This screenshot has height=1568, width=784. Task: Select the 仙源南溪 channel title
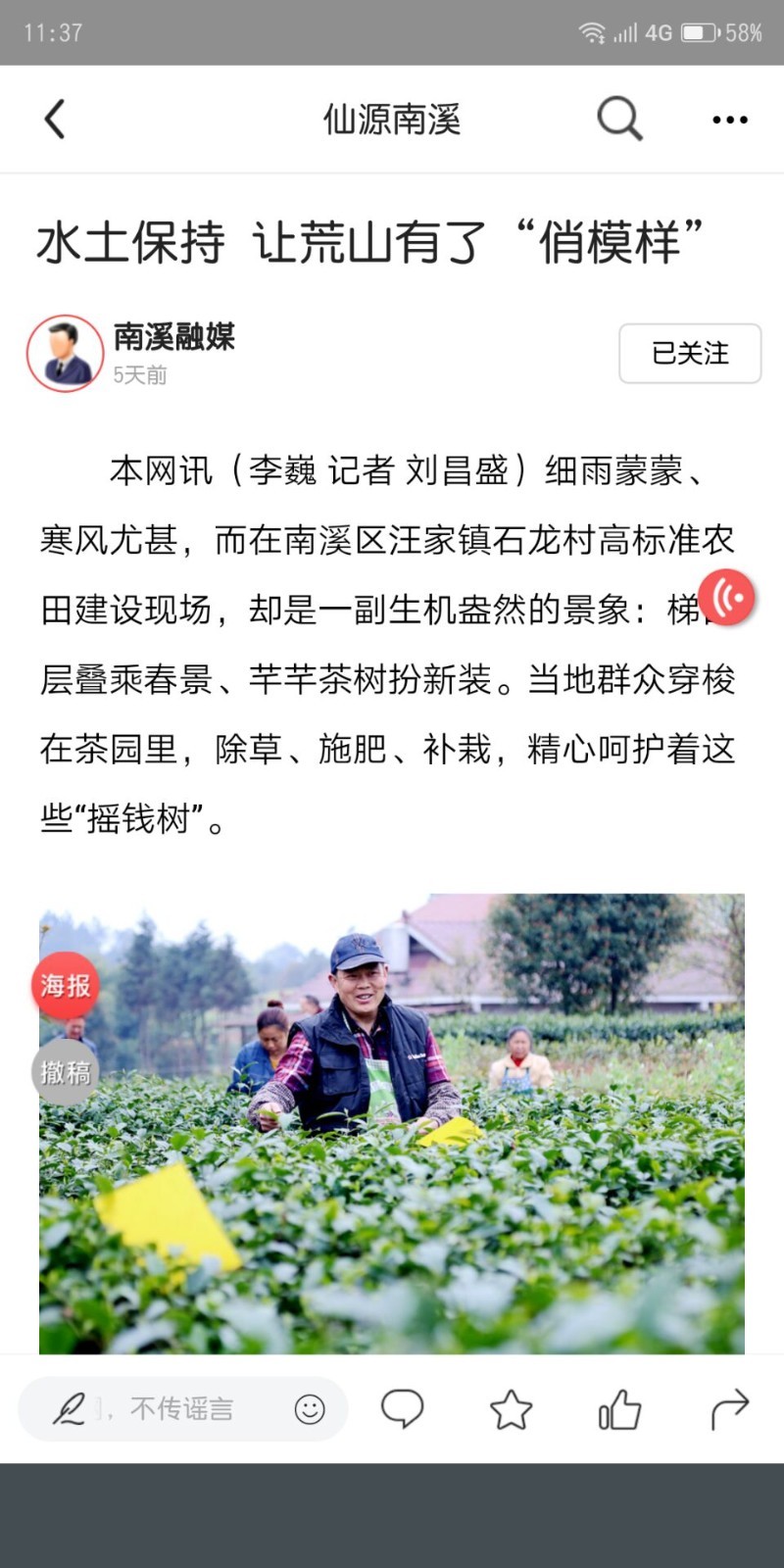click(392, 118)
